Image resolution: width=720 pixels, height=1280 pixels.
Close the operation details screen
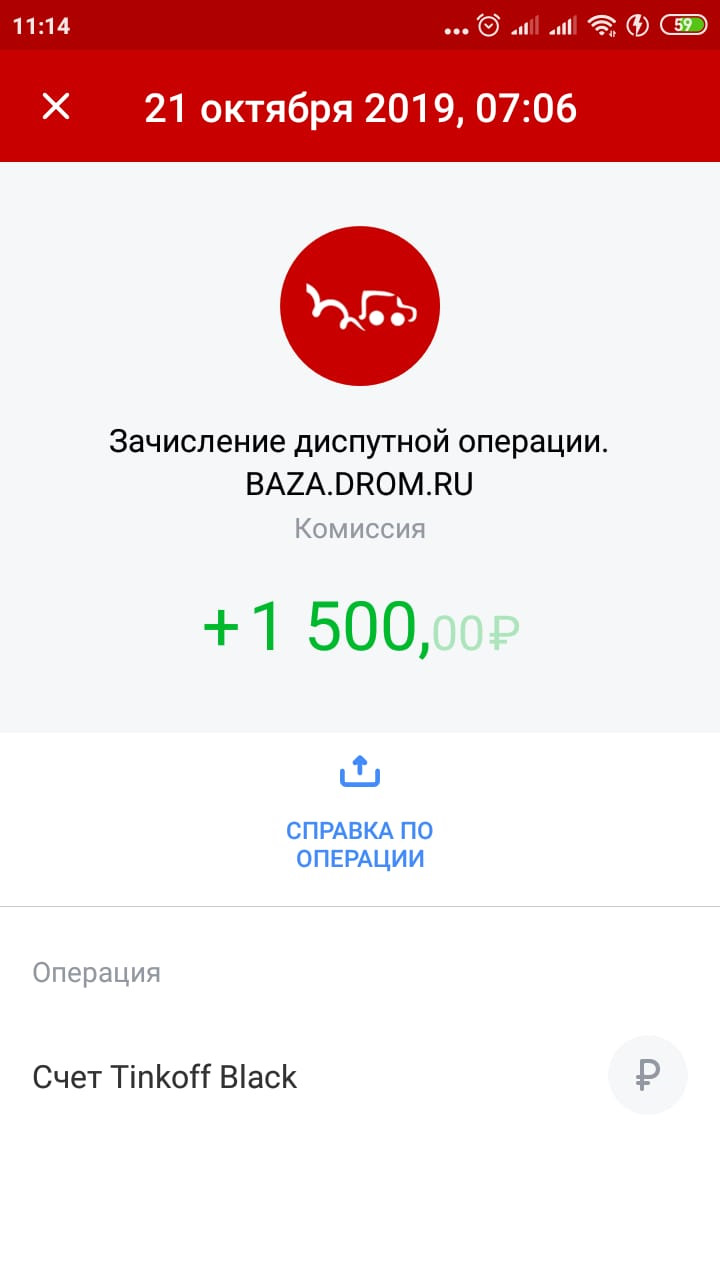pyautogui.click(x=56, y=107)
